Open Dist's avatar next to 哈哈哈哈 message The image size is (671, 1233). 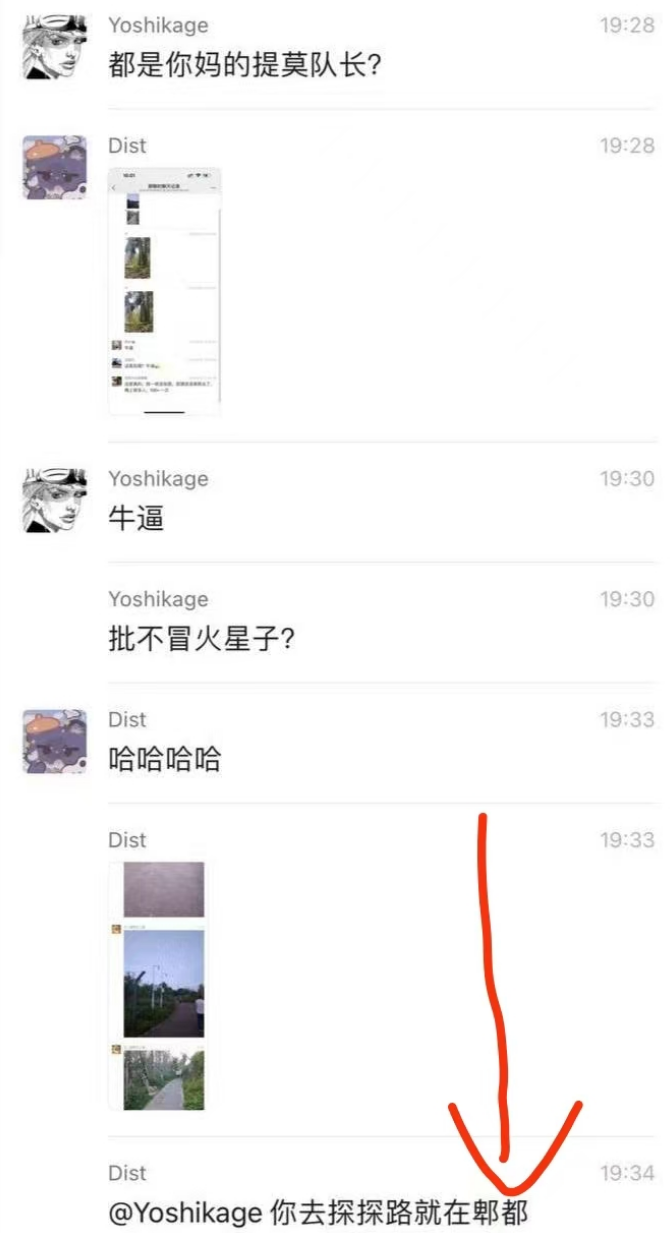tap(54, 741)
